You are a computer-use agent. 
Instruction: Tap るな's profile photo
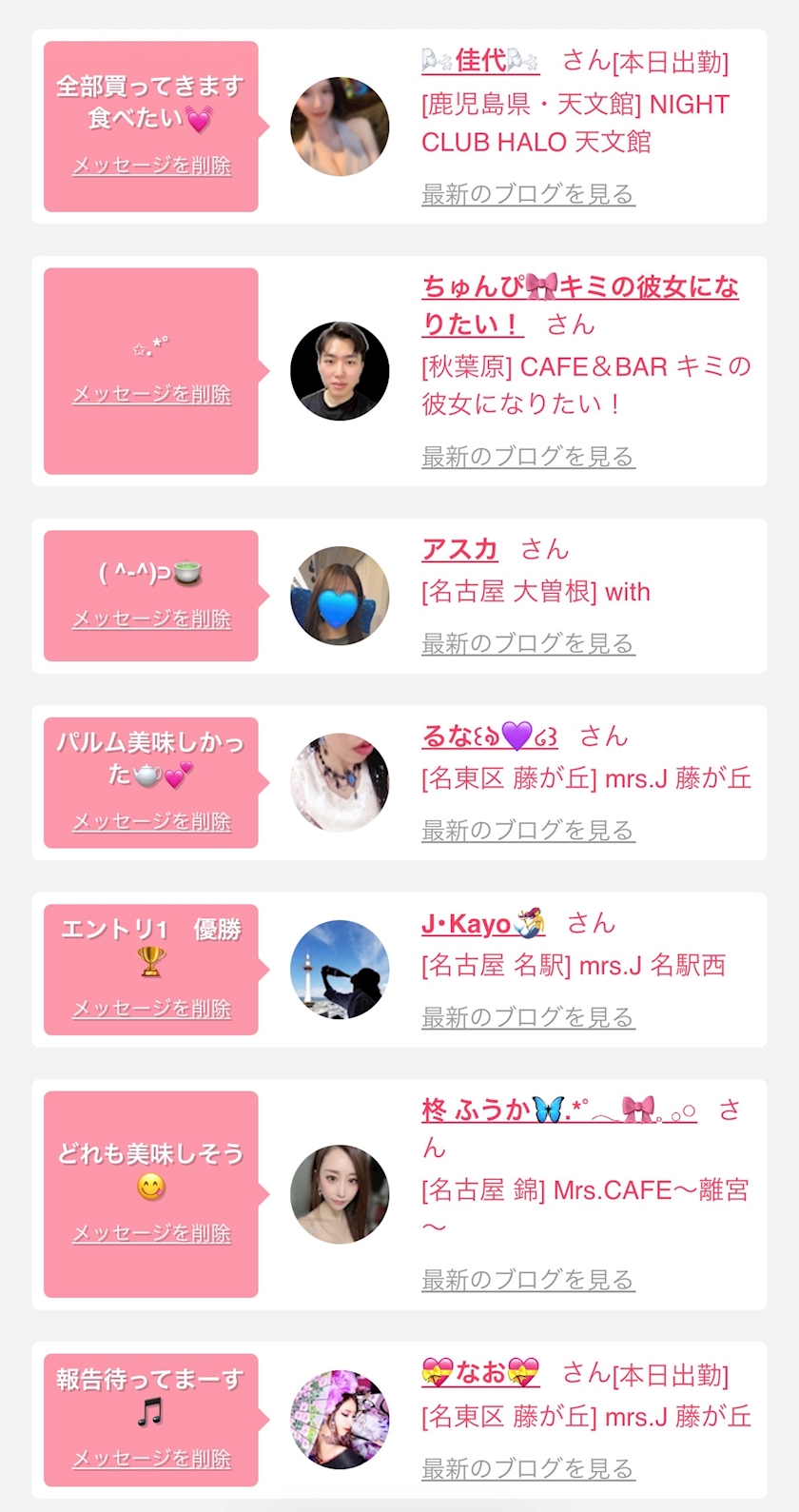click(340, 782)
